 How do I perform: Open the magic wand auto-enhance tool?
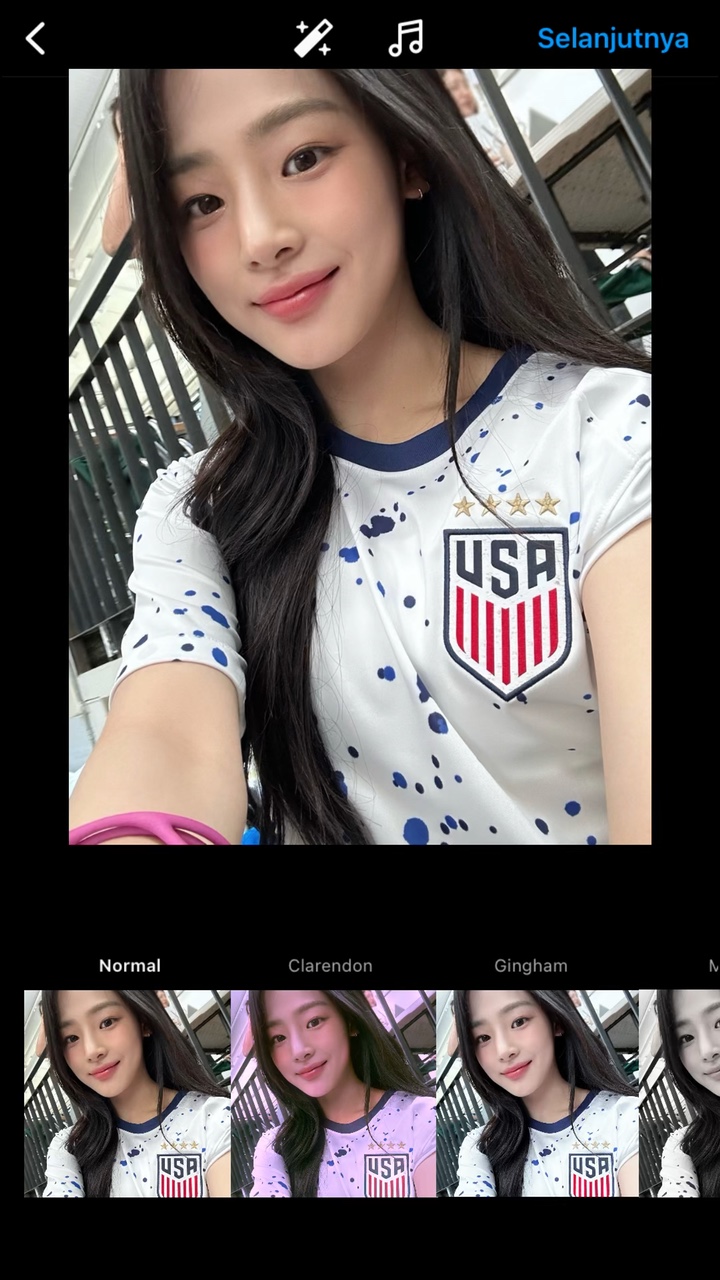pos(313,39)
